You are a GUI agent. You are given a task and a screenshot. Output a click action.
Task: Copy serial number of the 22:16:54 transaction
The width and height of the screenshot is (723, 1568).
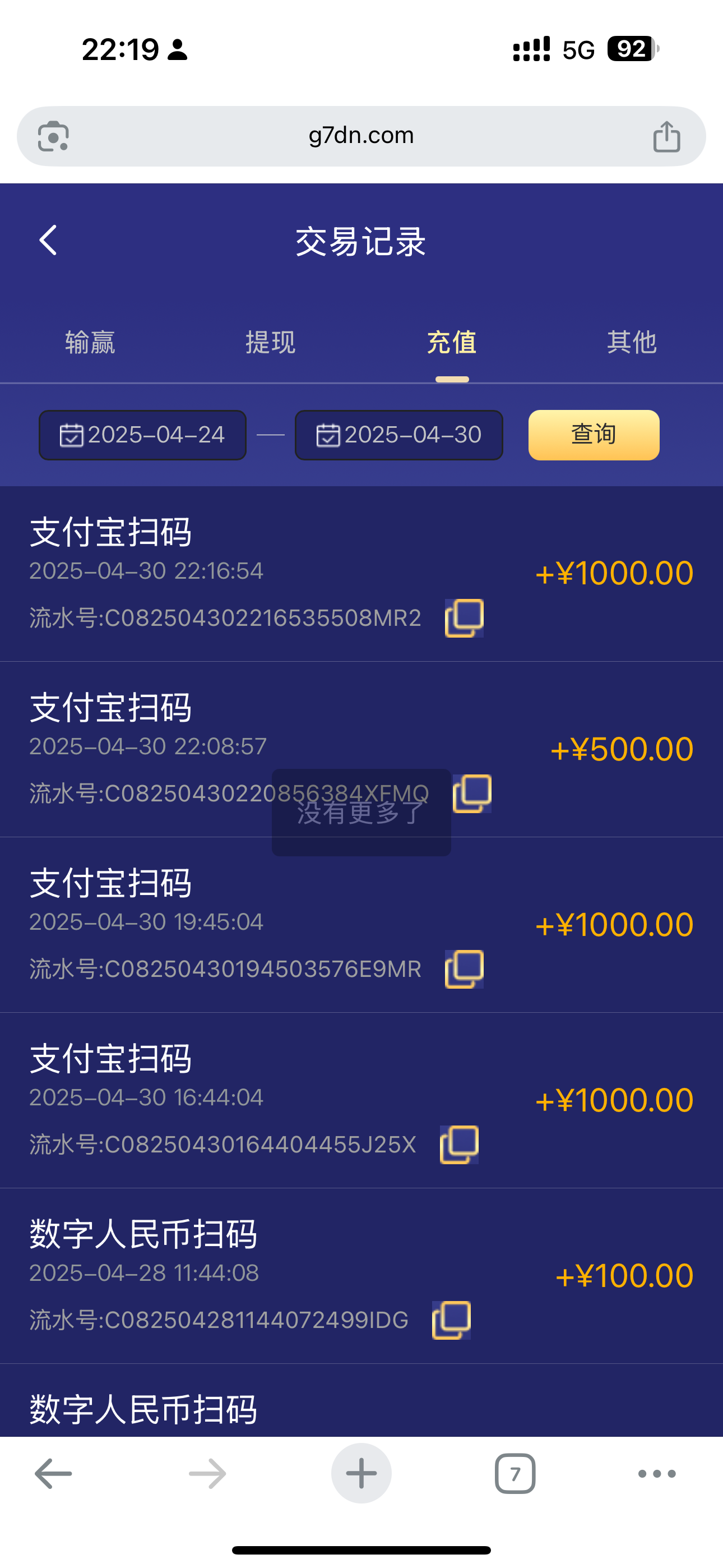(x=465, y=619)
